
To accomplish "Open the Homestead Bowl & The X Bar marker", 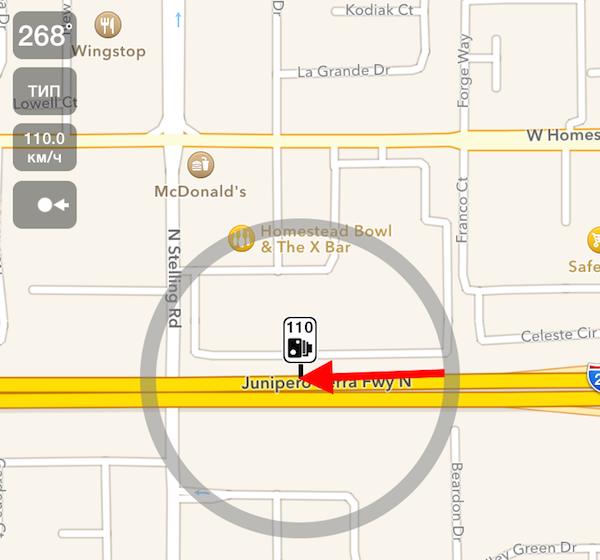I will [241, 238].
